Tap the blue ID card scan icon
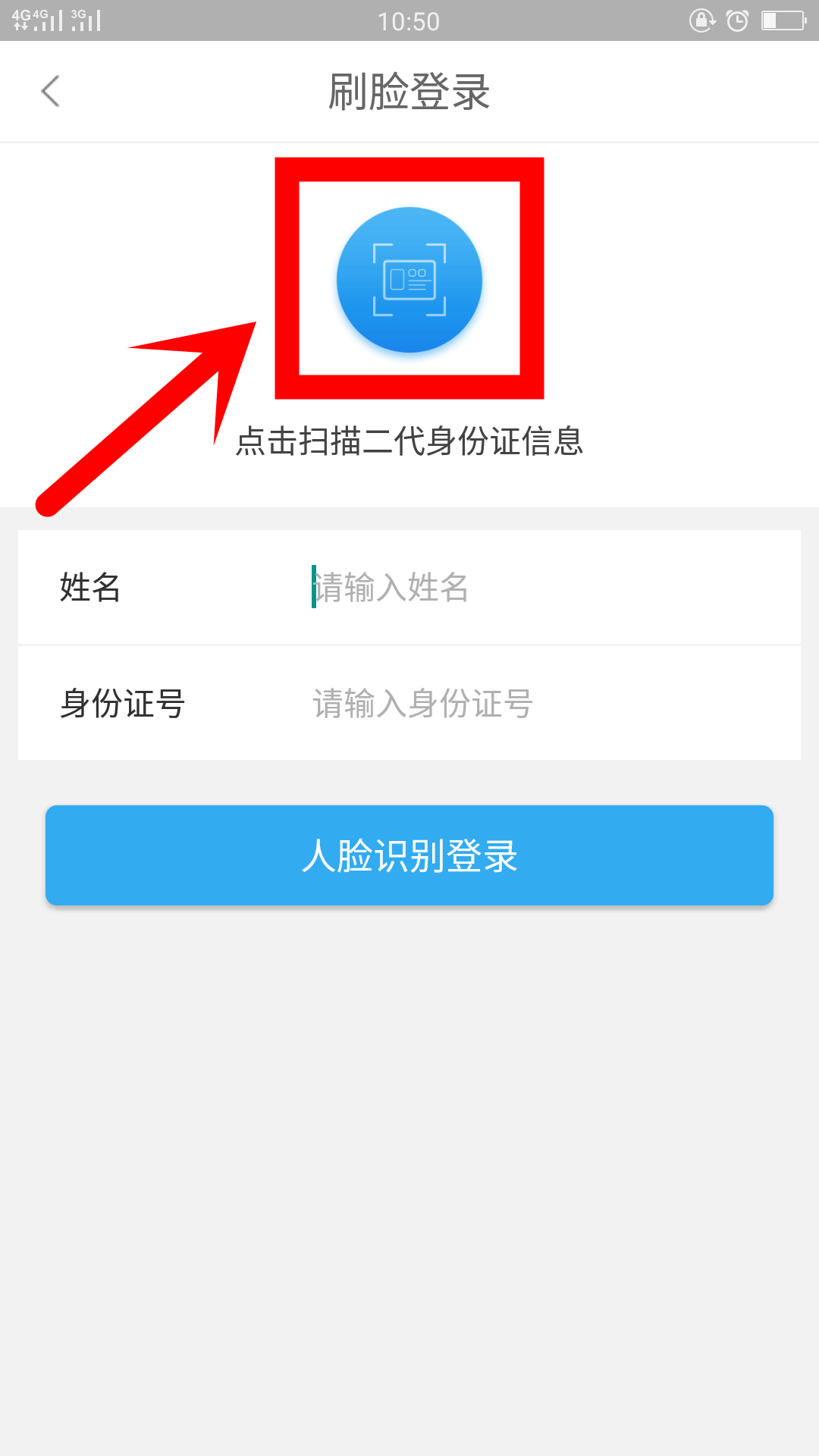 click(409, 280)
